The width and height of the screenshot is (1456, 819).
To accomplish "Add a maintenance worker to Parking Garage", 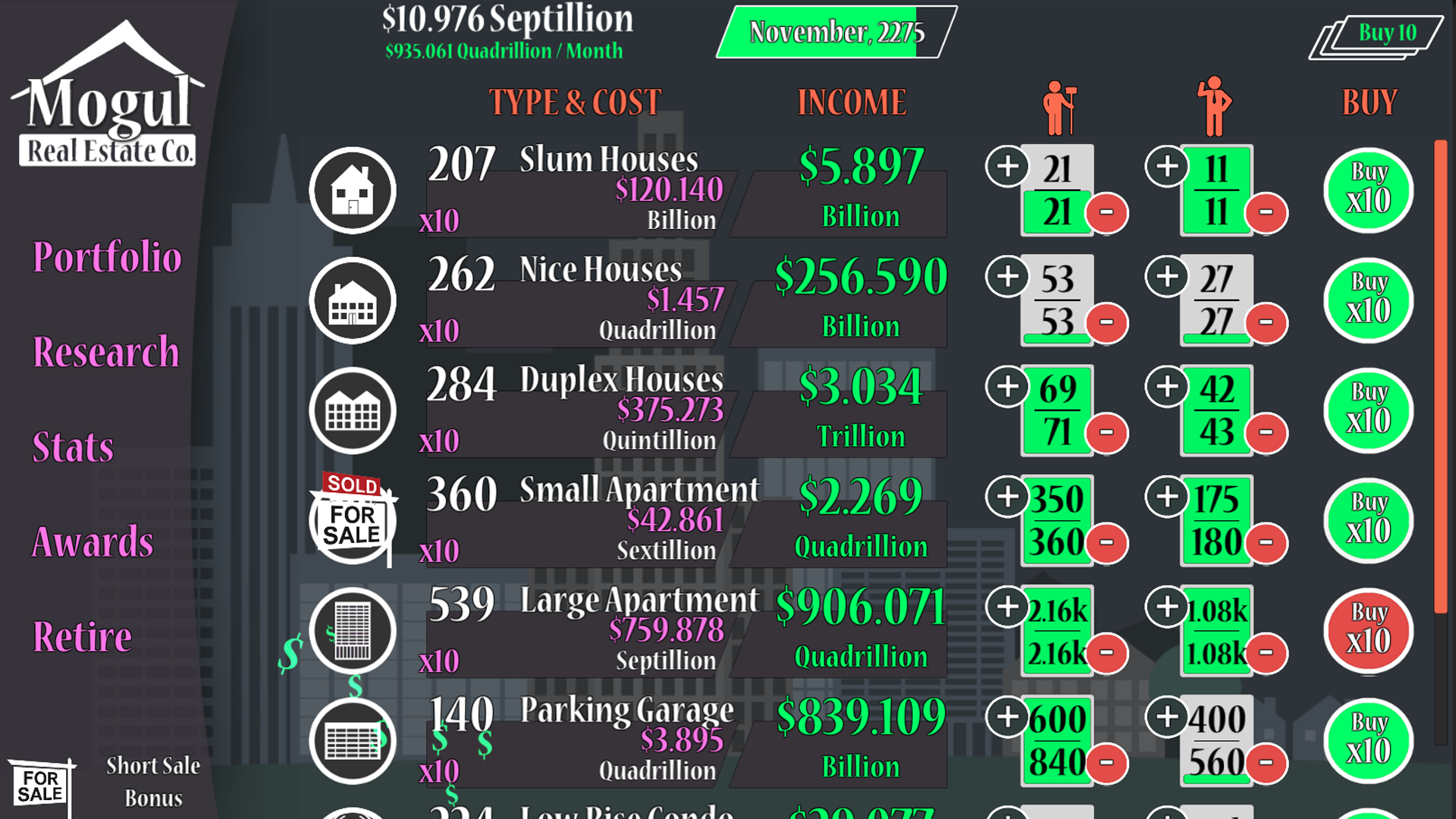I will point(1007,716).
